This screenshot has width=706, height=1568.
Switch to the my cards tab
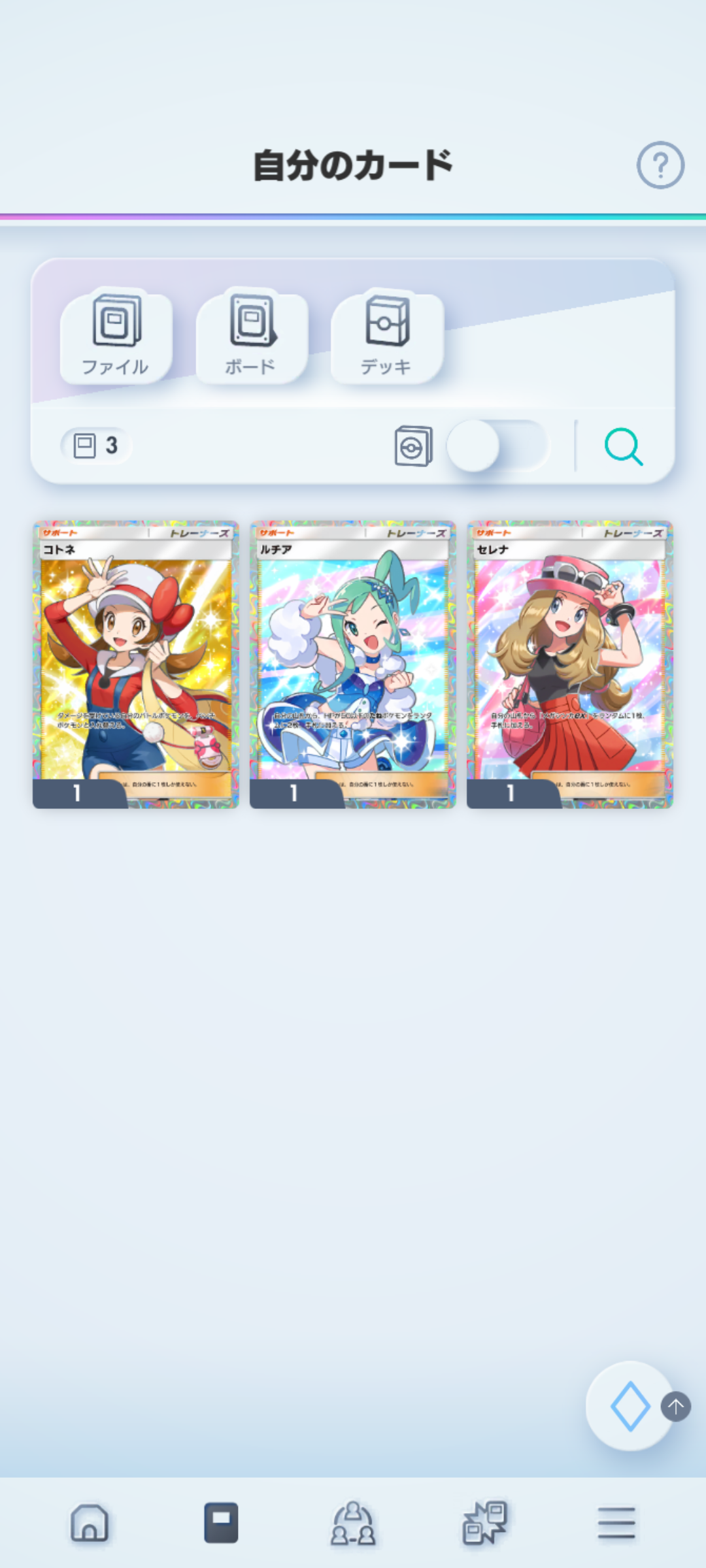[221, 1523]
